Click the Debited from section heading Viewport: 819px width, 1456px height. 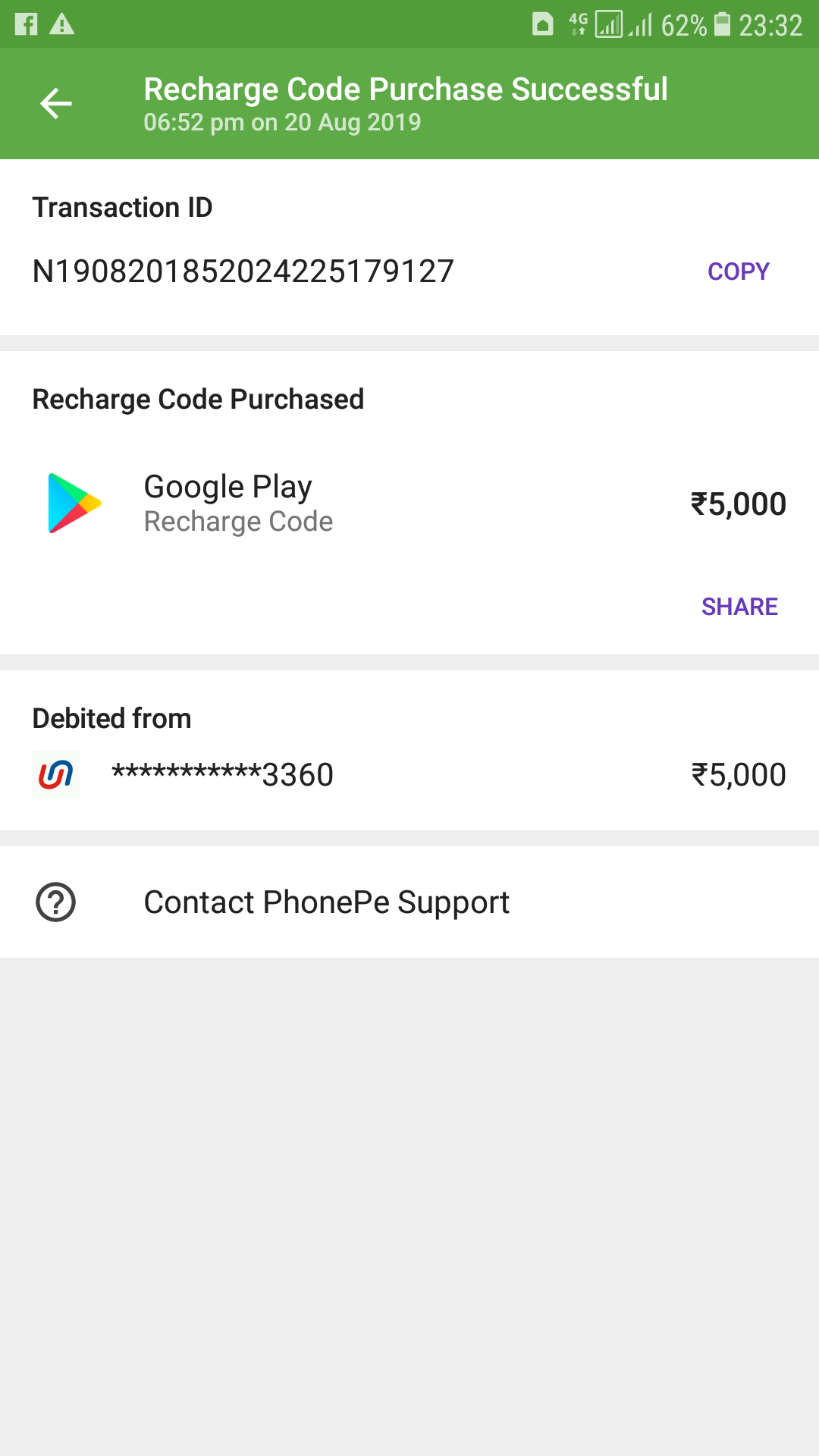coord(111,717)
